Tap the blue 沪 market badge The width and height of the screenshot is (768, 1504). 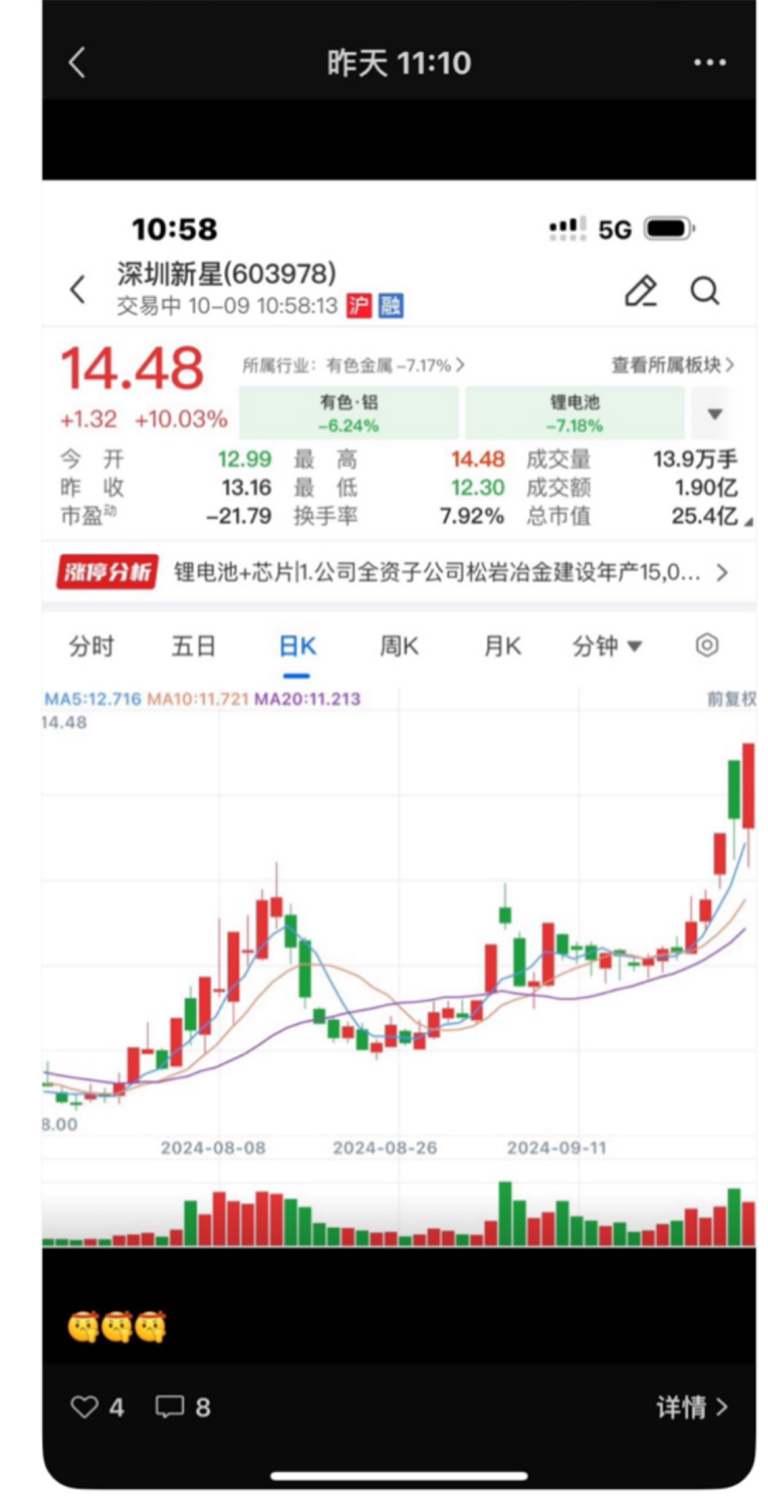[358, 306]
